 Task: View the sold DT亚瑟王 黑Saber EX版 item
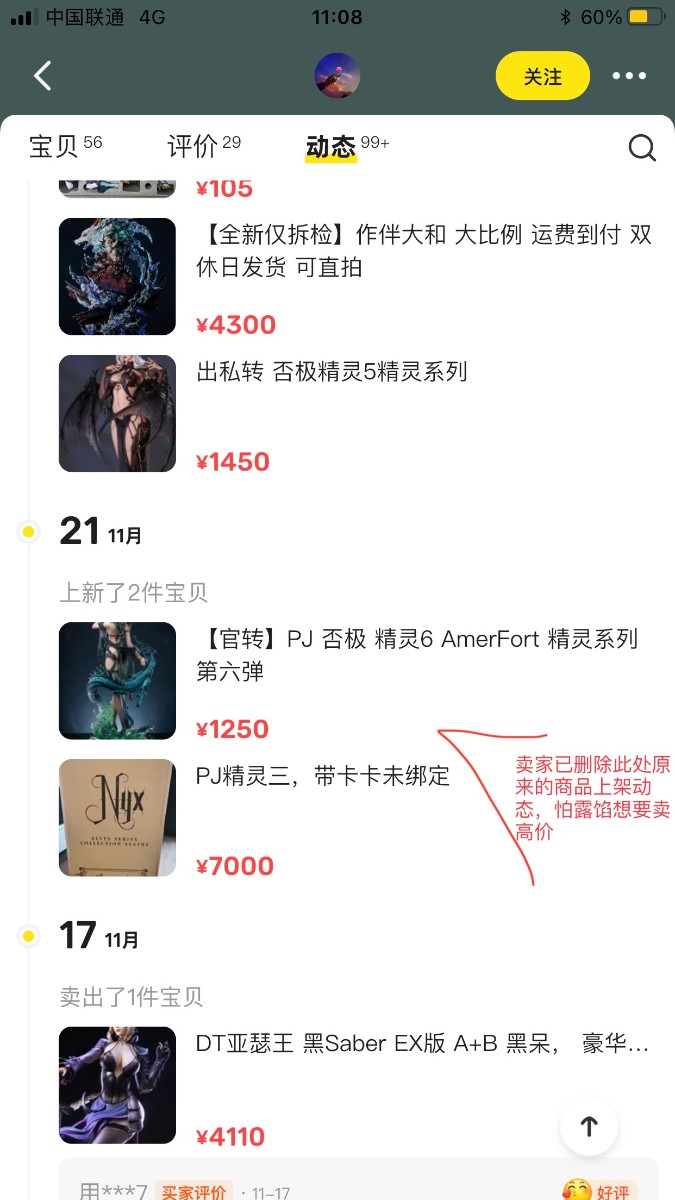[355, 1085]
